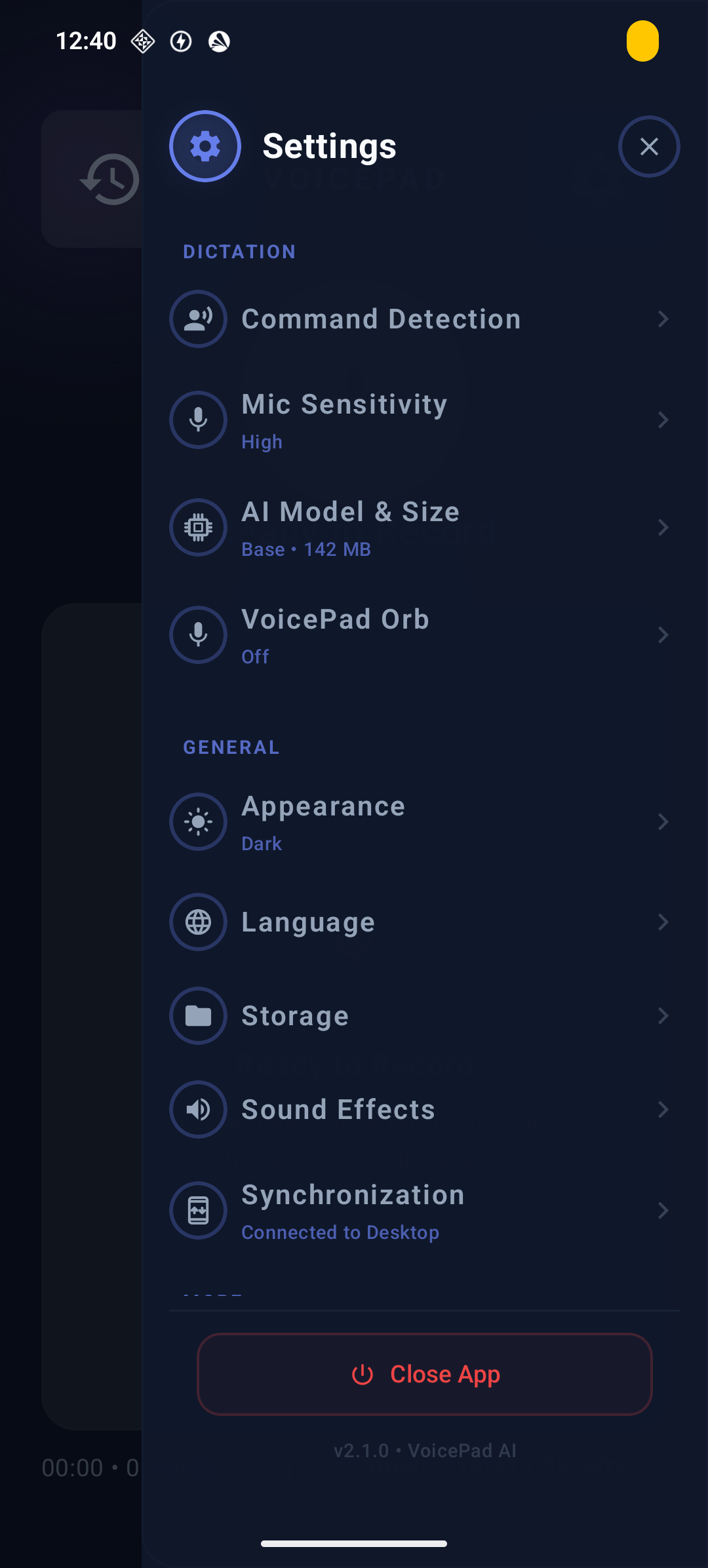Click the Settings gear icon
This screenshot has height=1568, width=708.
205,146
